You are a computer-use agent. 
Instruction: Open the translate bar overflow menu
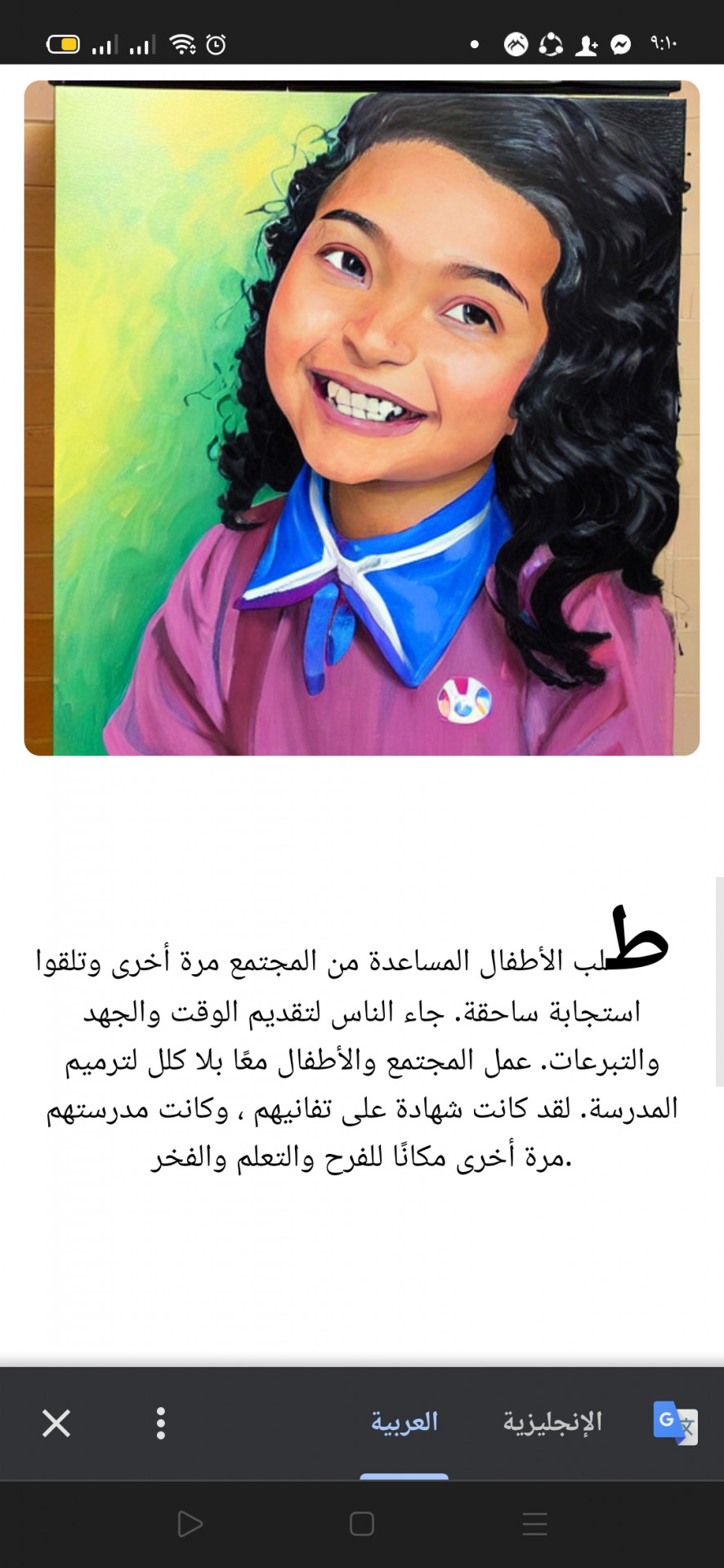(161, 1423)
